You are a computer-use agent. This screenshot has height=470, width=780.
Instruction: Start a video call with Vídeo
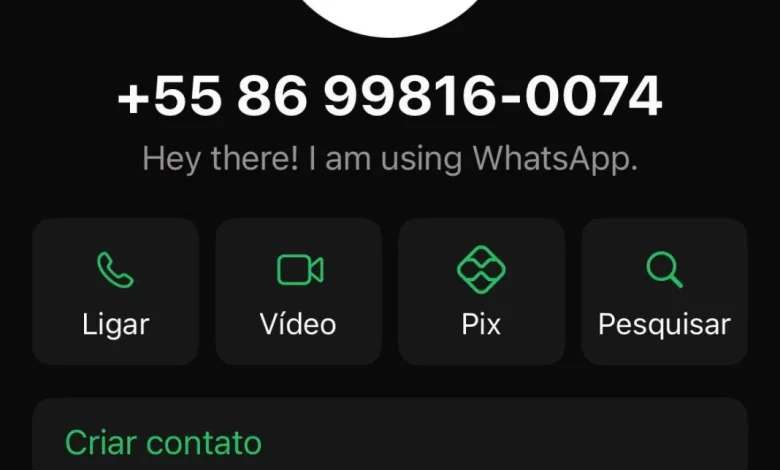click(298, 291)
